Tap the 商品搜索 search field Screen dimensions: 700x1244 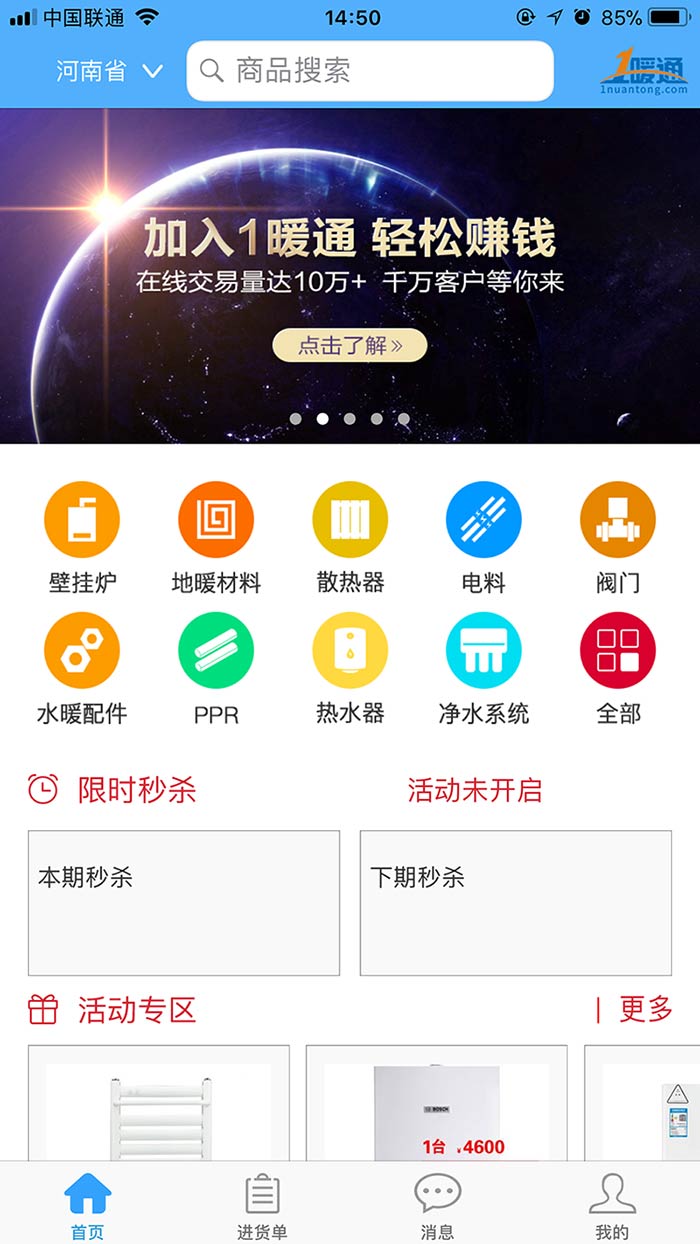pos(369,71)
